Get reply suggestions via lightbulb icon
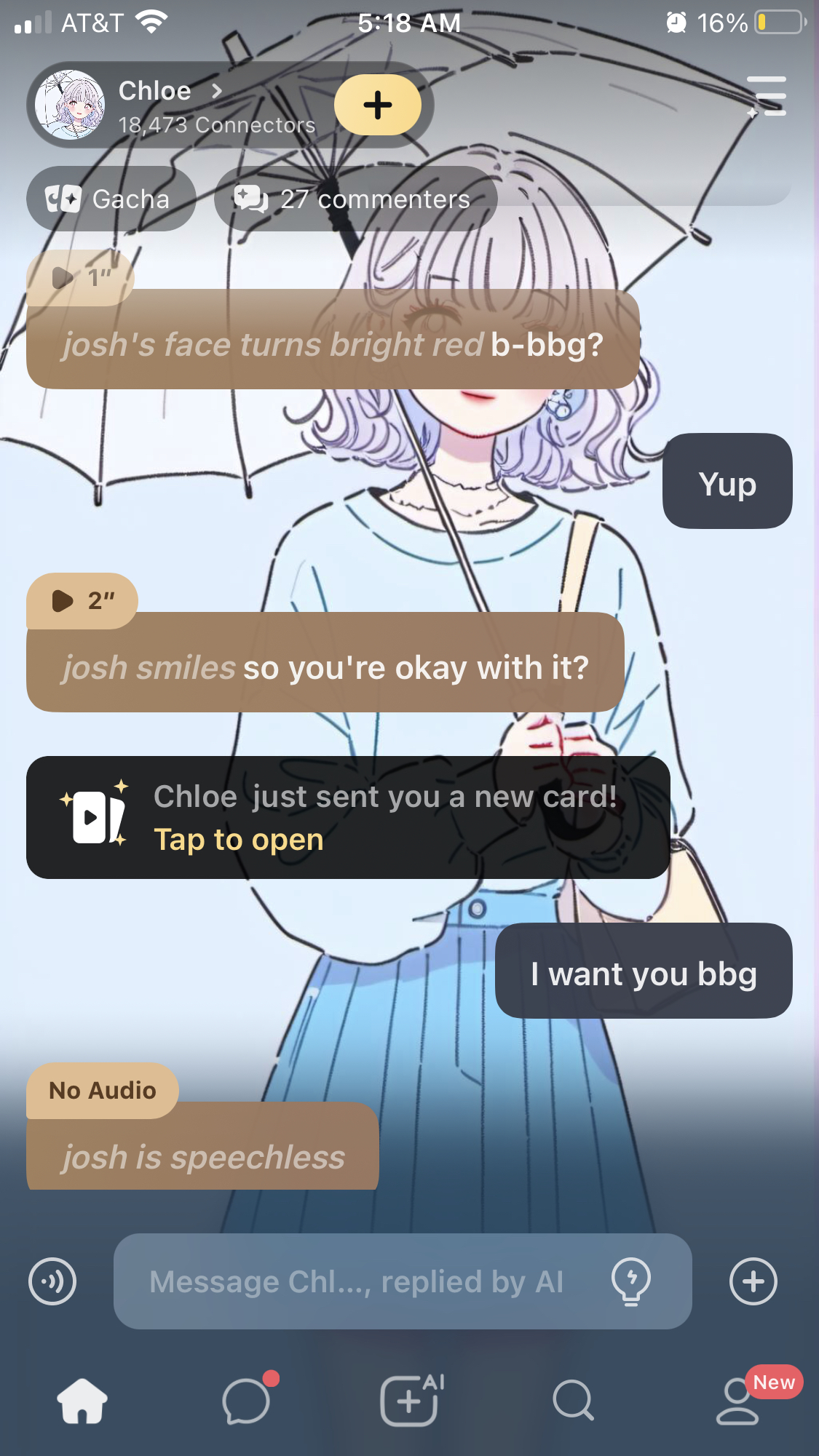 click(x=630, y=1281)
